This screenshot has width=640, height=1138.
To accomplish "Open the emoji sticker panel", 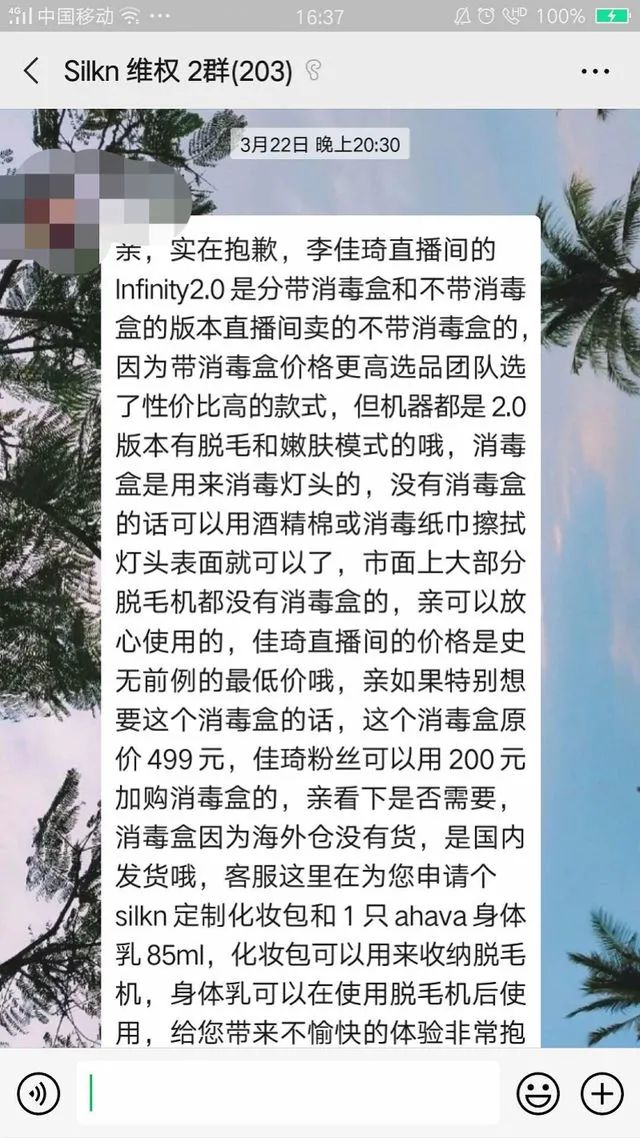I will (537, 1094).
